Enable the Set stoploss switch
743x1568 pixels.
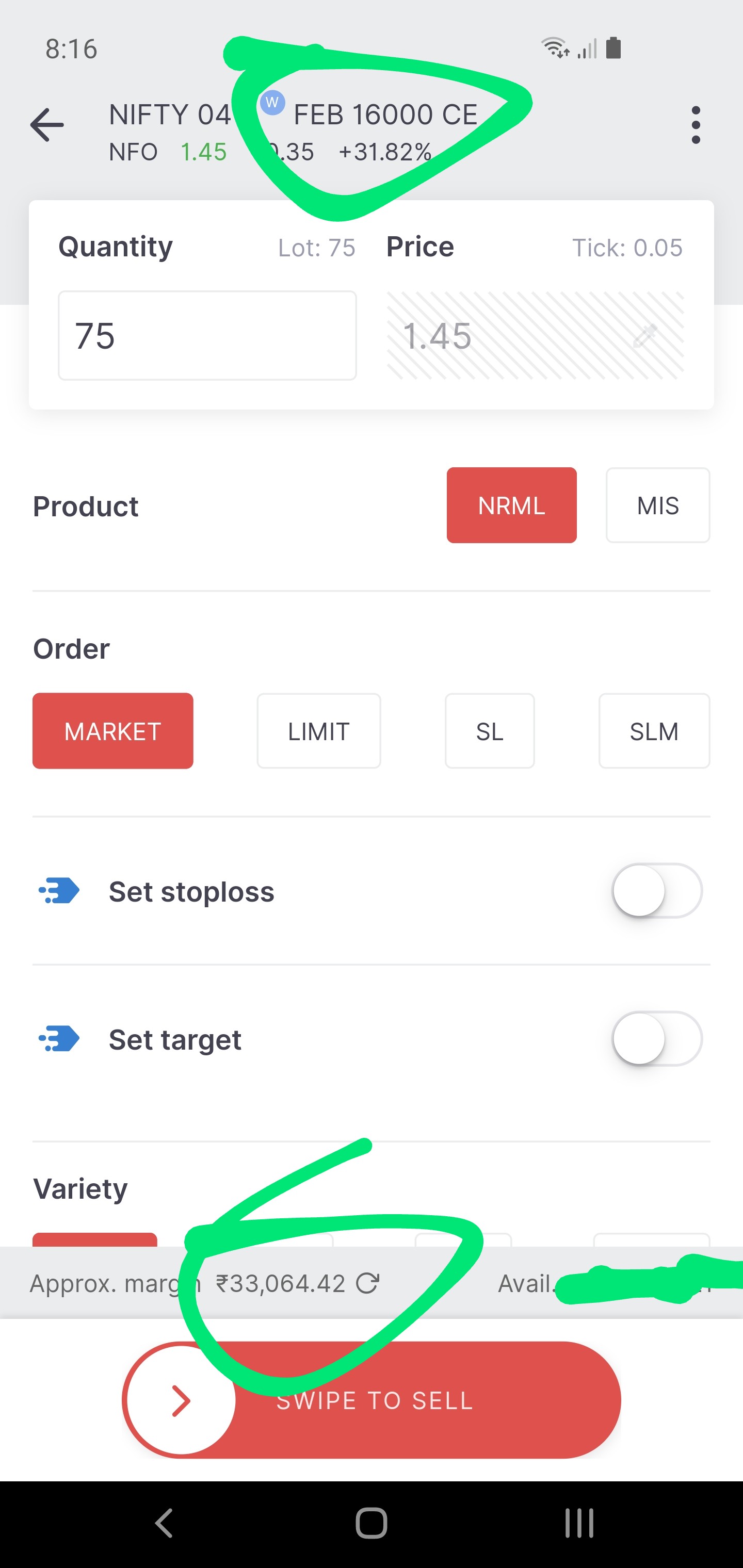point(656,891)
